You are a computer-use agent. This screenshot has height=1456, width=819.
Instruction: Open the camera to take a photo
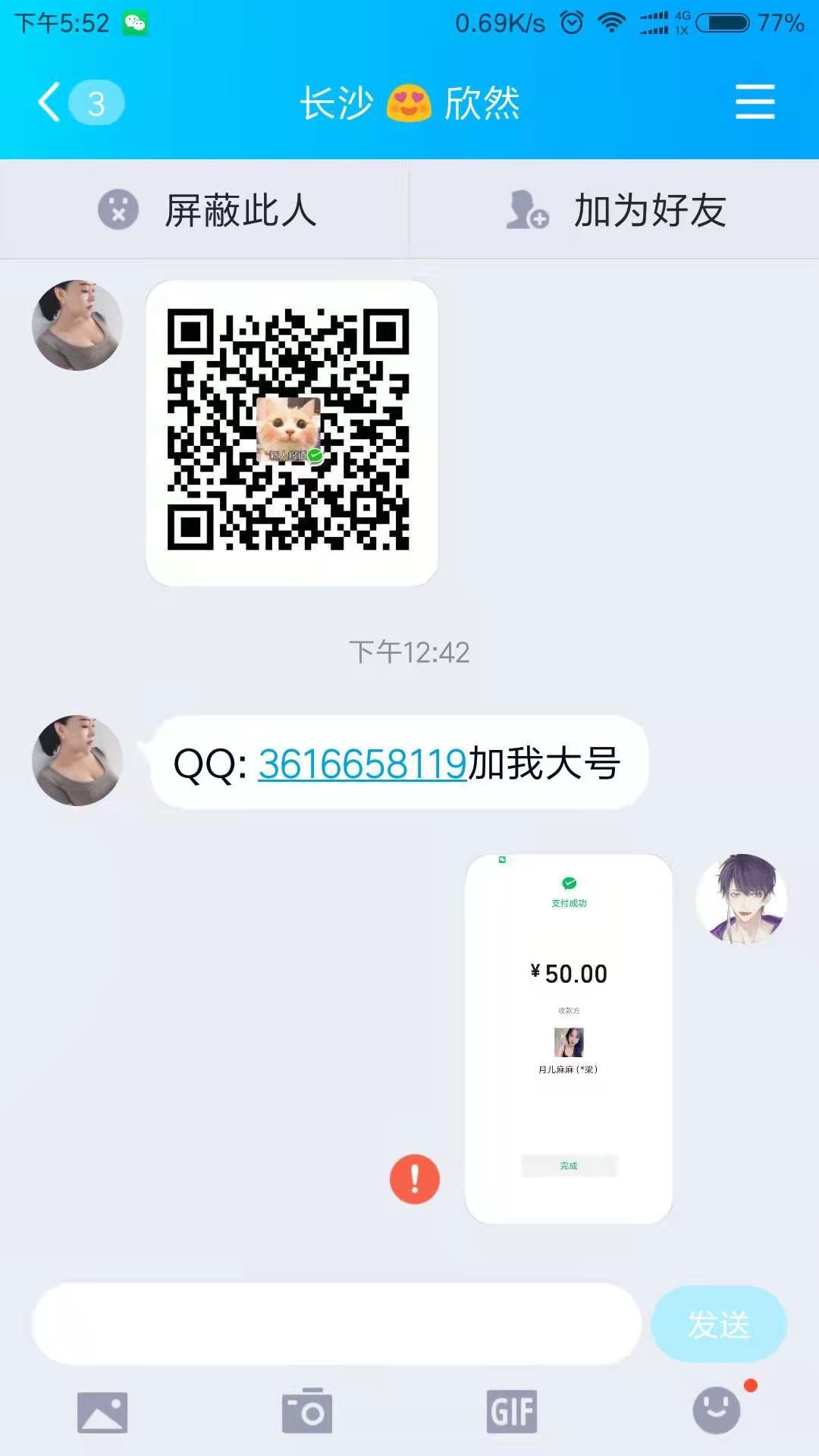tap(307, 1412)
